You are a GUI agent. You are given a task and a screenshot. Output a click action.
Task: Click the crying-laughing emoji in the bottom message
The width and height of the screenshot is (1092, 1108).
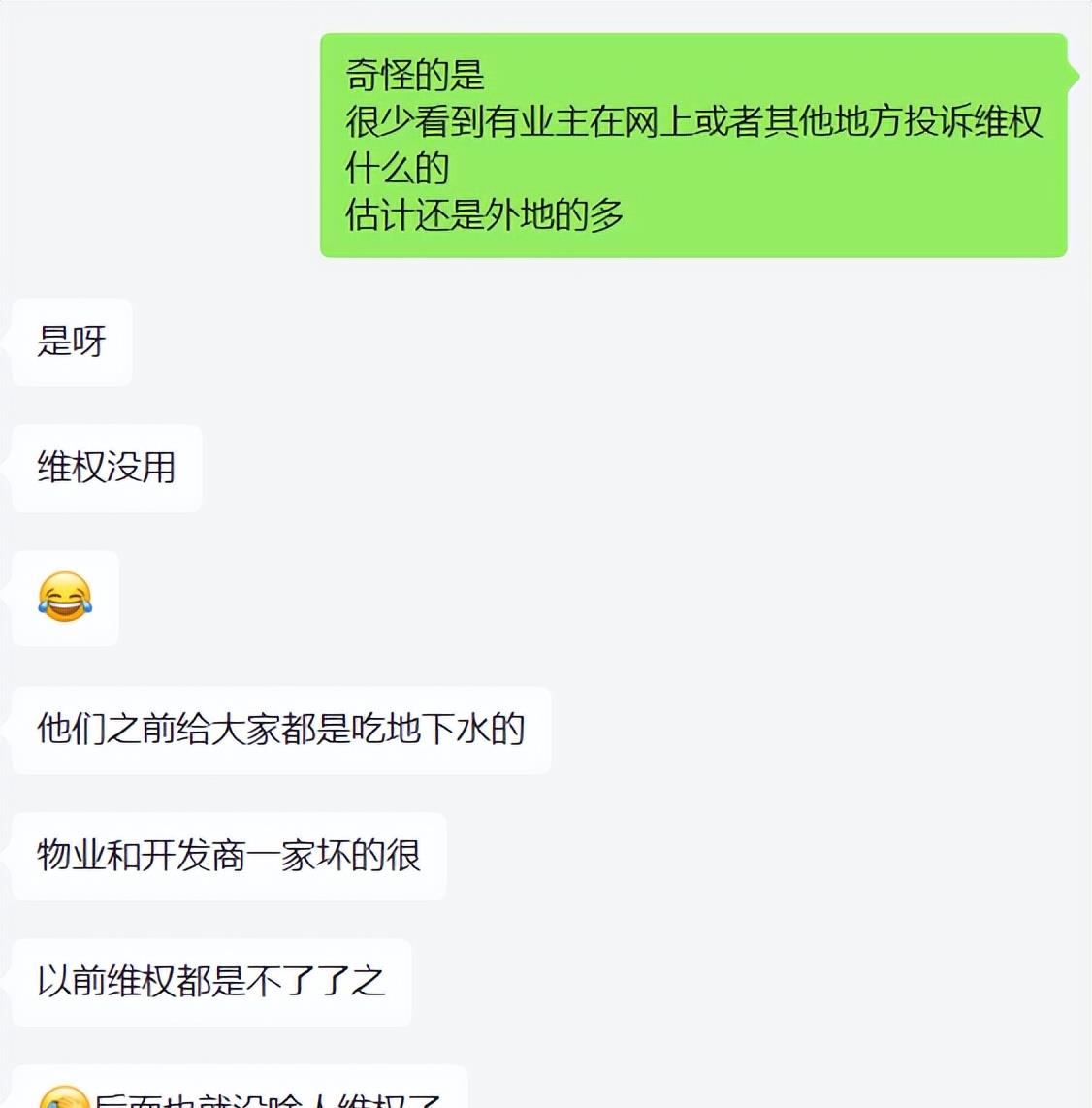[x=63, y=1098]
